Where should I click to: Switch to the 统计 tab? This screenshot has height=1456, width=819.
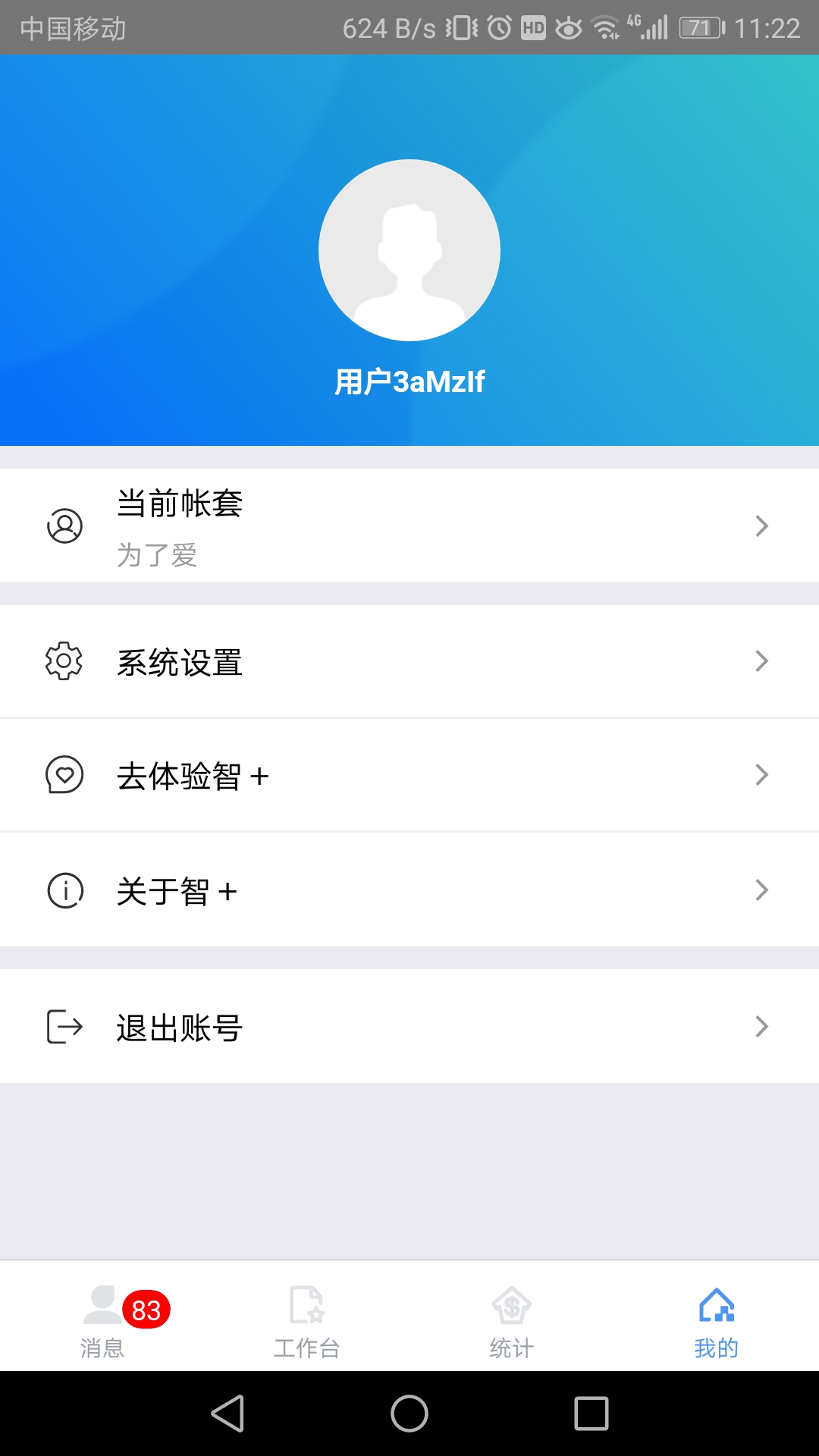510,1323
